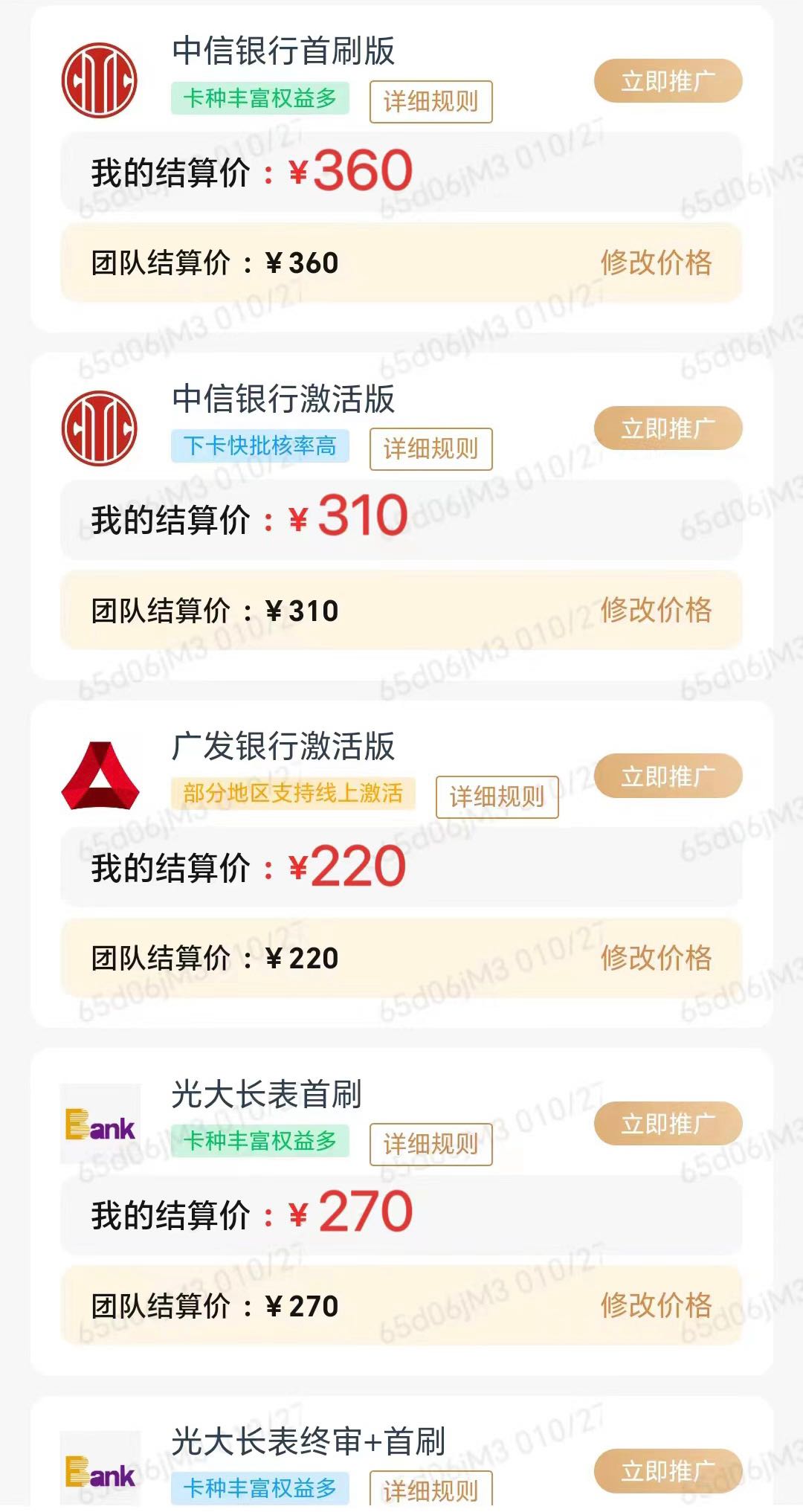Viewport: 803px width, 1512px height.
Task: Open 详细规则 for 广发银行激活版
Action: (497, 797)
